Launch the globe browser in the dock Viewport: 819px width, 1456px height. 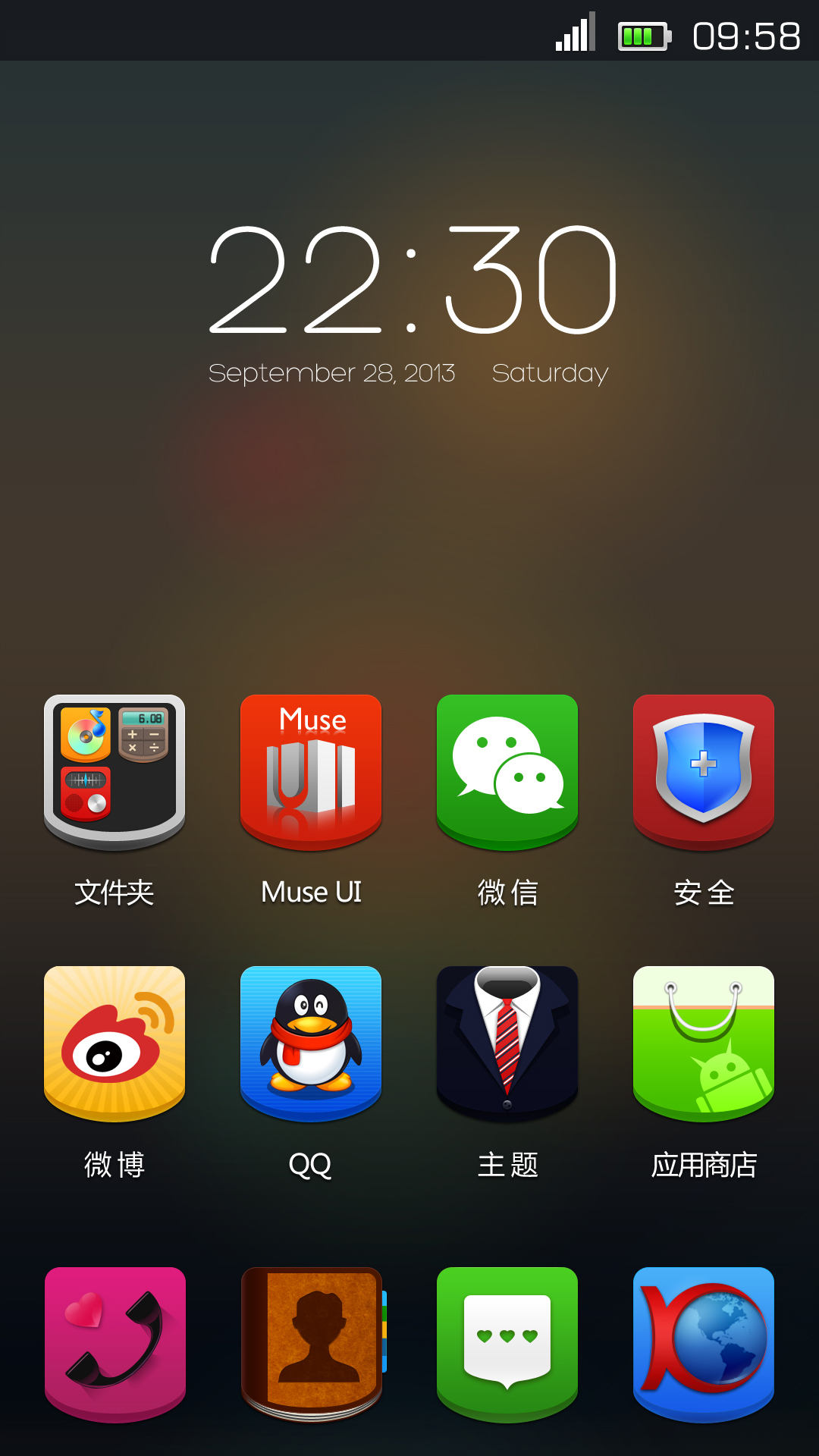click(x=704, y=1344)
